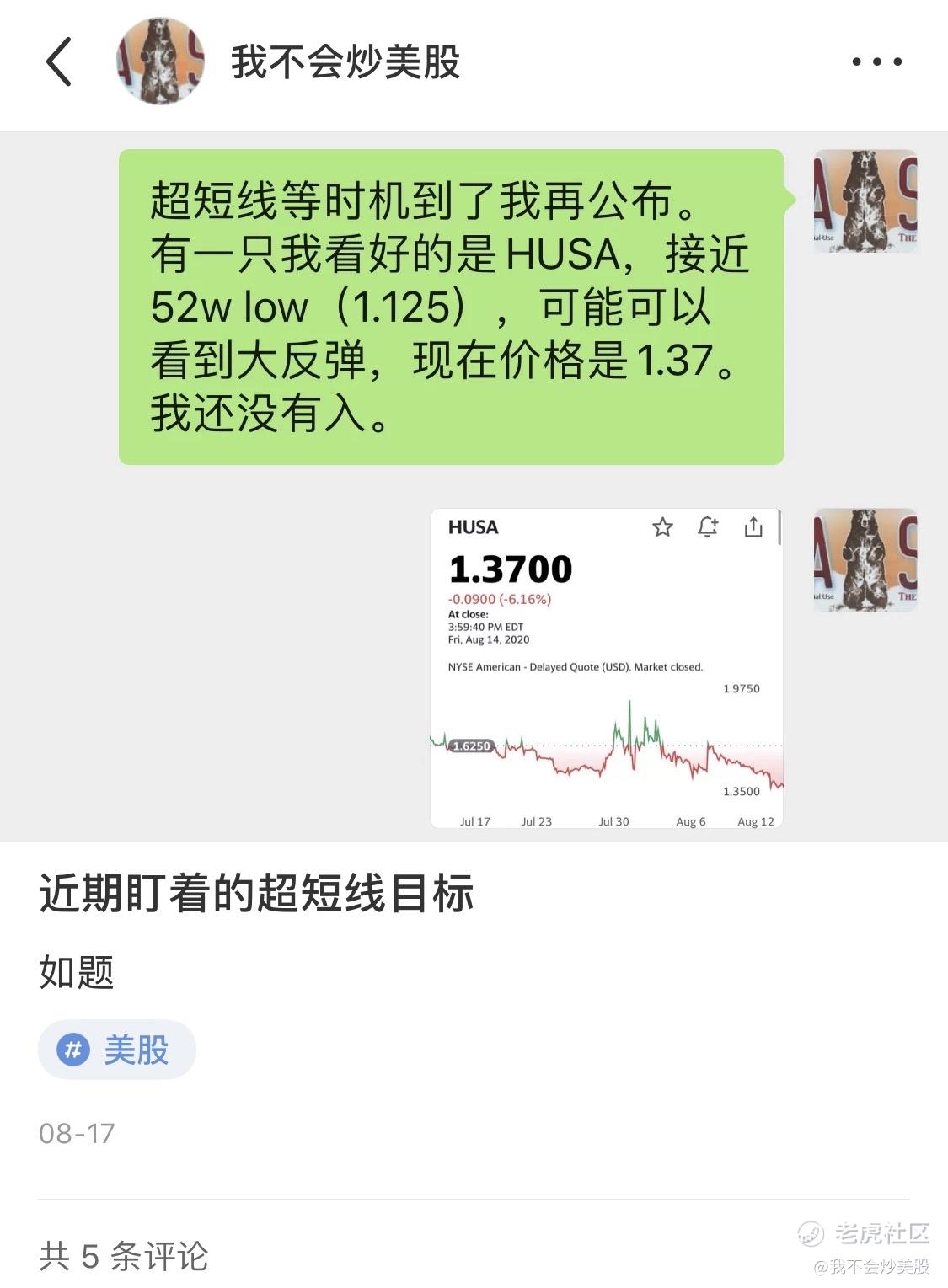Image resolution: width=948 pixels, height=1288 pixels.
Task: Open the three-dot overflow menu
Action: point(876,61)
